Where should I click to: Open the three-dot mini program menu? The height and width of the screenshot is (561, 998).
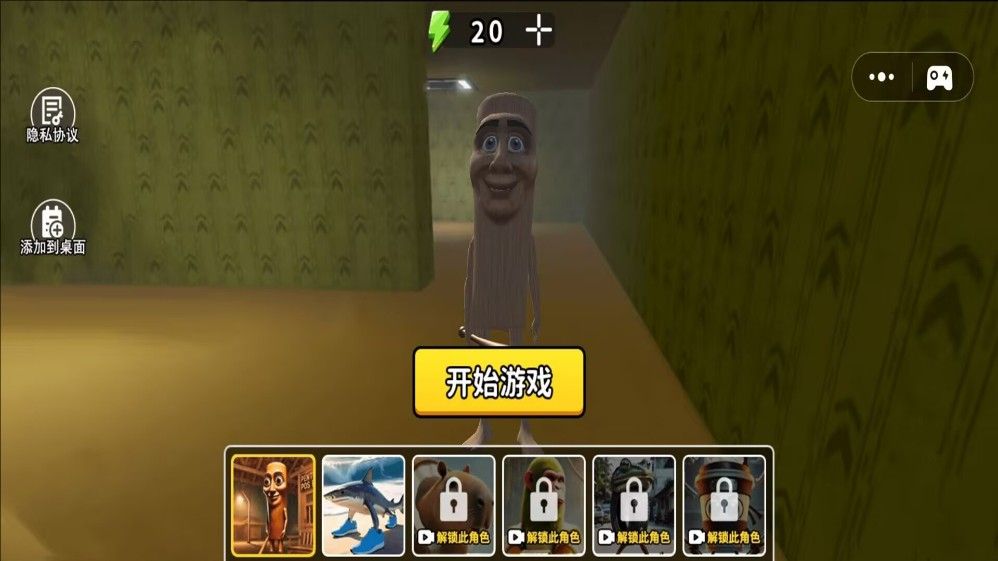(881, 77)
